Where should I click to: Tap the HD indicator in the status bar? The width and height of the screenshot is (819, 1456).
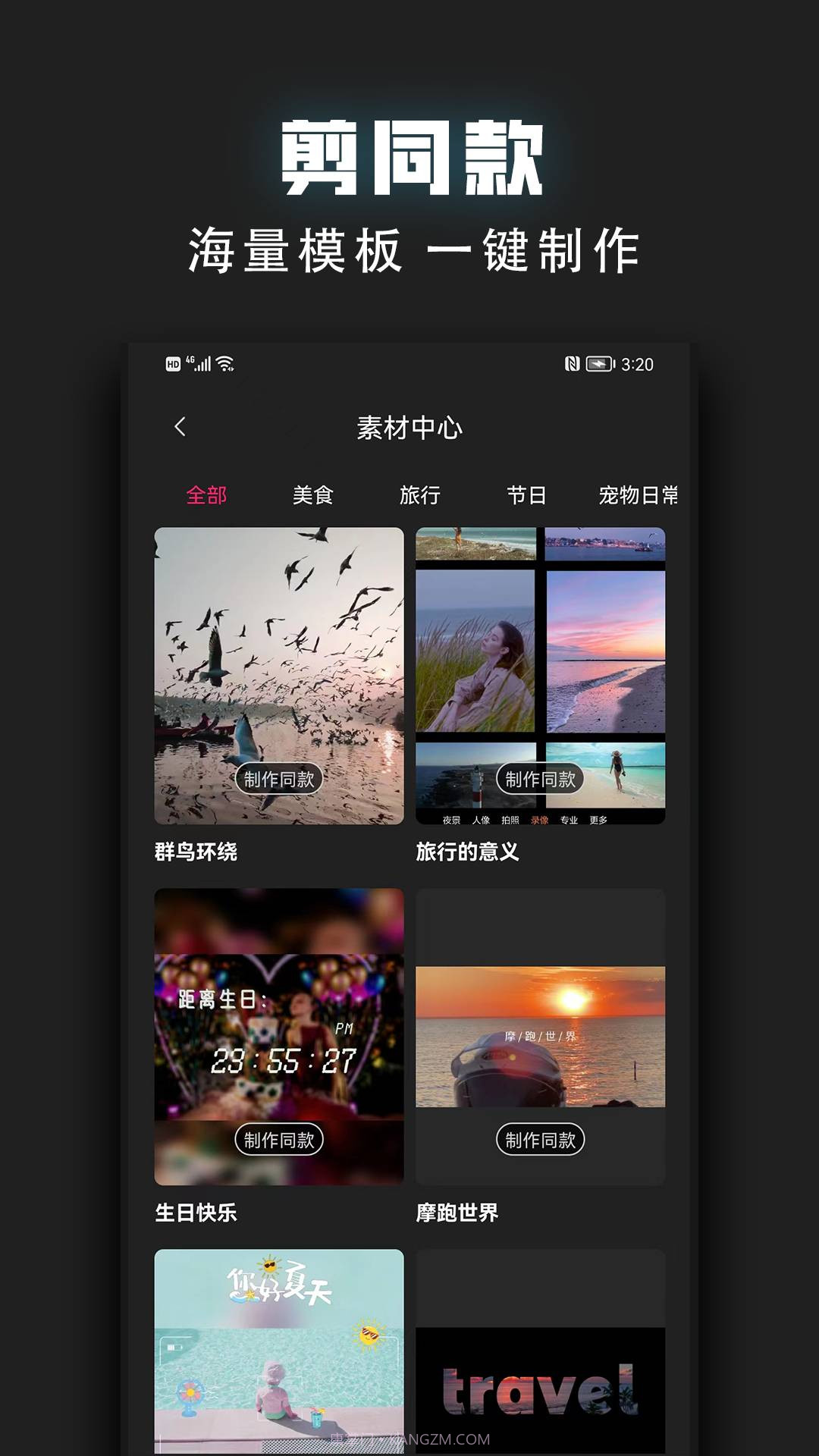click(173, 362)
